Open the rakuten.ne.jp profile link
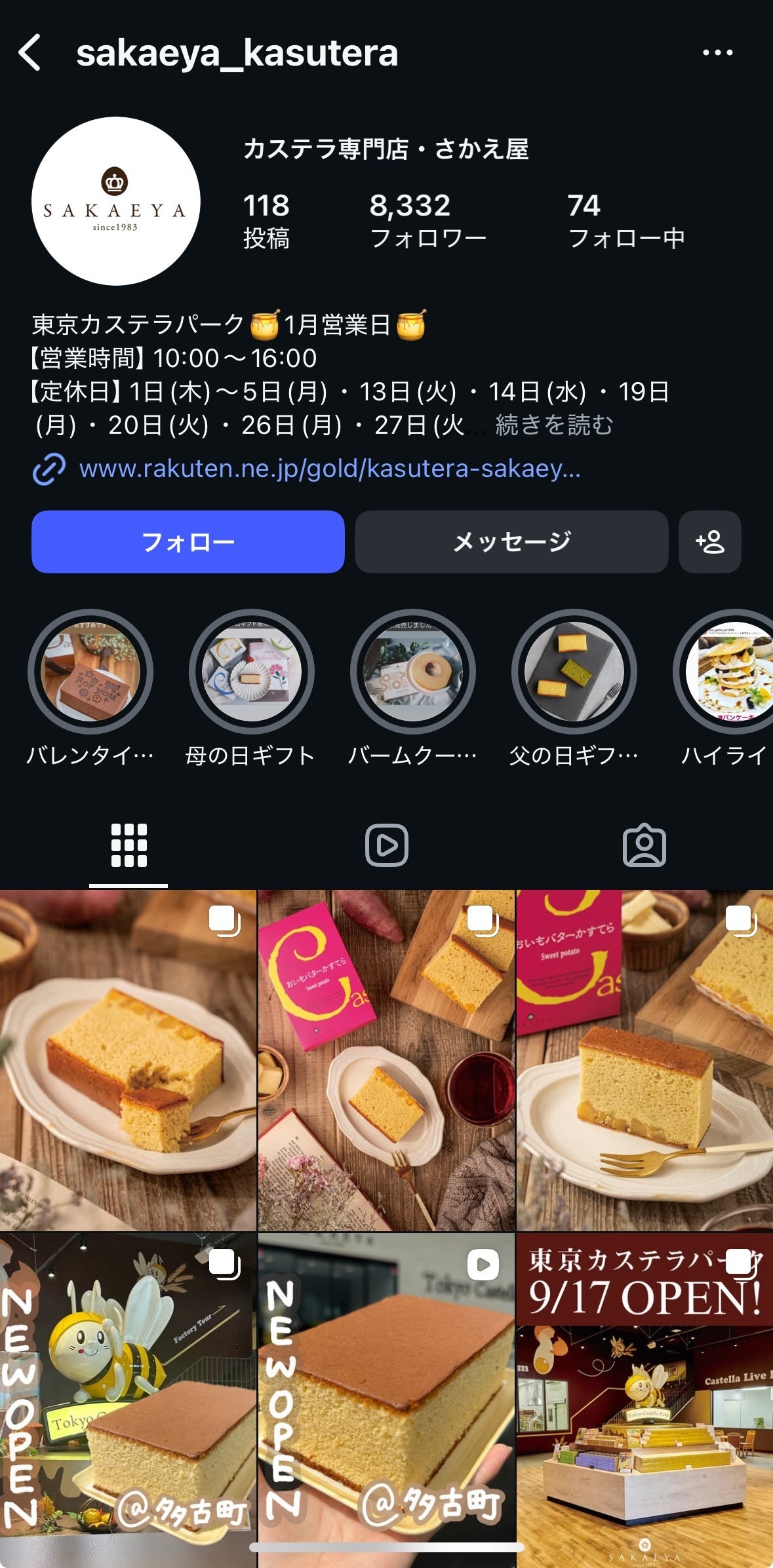 [x=329, y=469]
